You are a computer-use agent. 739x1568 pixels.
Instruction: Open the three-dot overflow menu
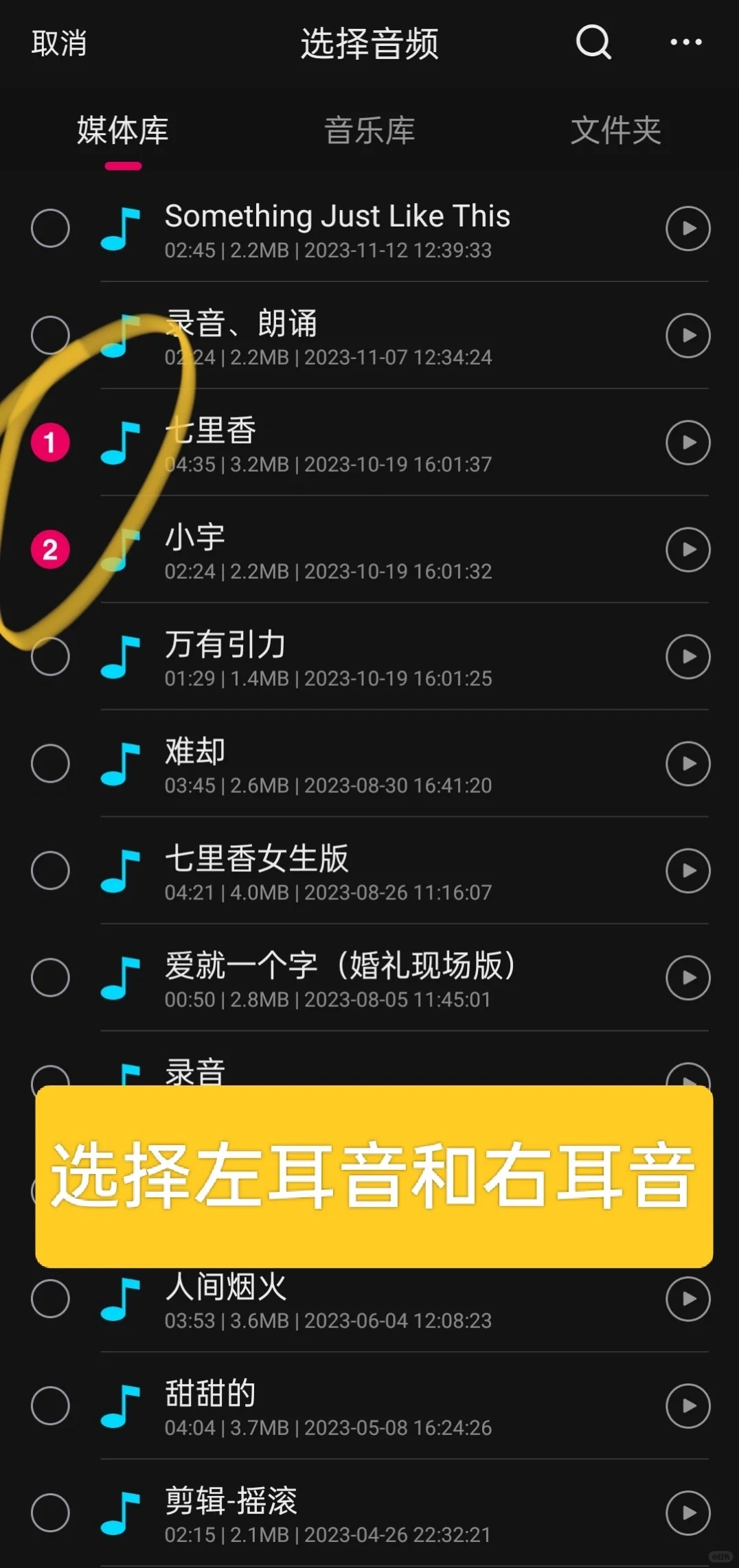coord(686,43)
